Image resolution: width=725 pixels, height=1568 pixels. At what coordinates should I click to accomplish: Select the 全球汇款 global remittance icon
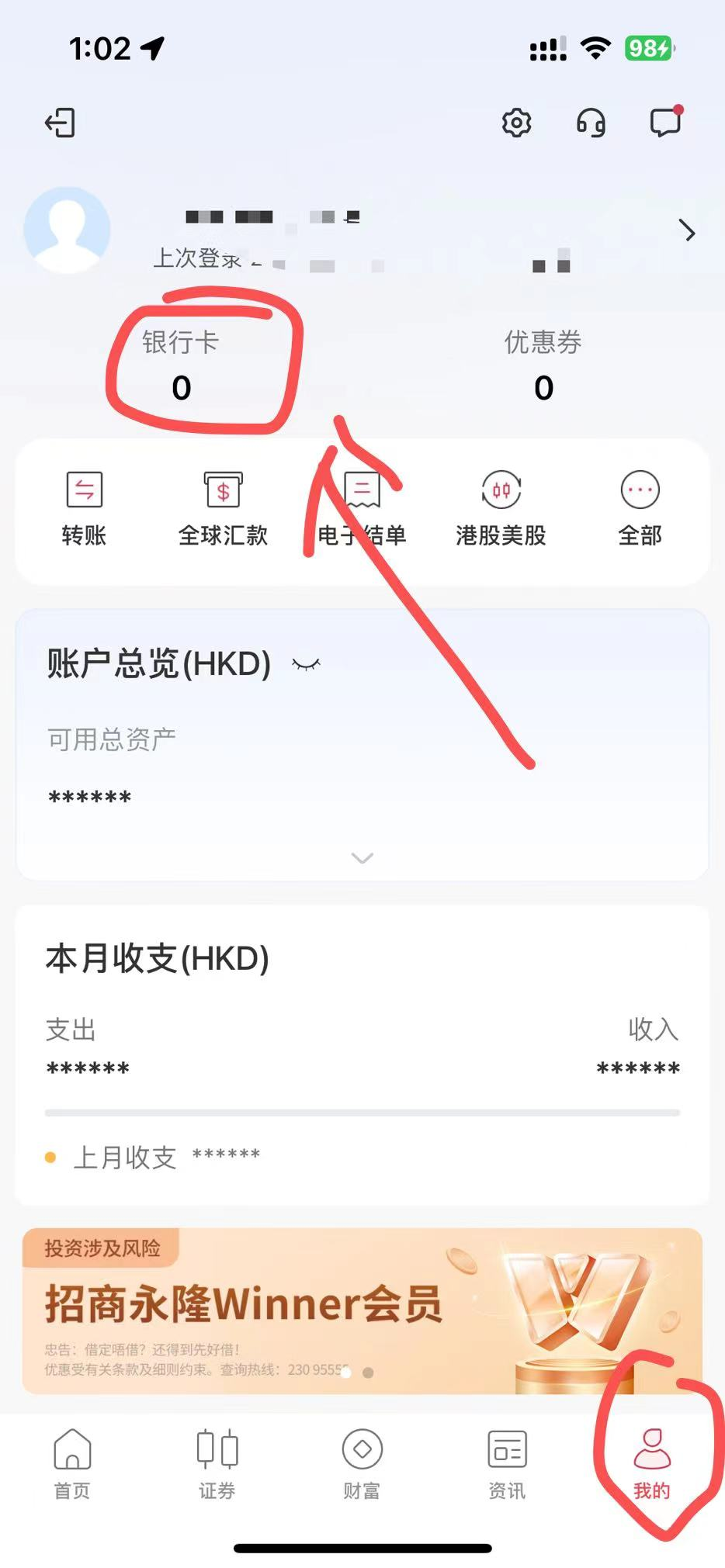click(x=223, y=504)
